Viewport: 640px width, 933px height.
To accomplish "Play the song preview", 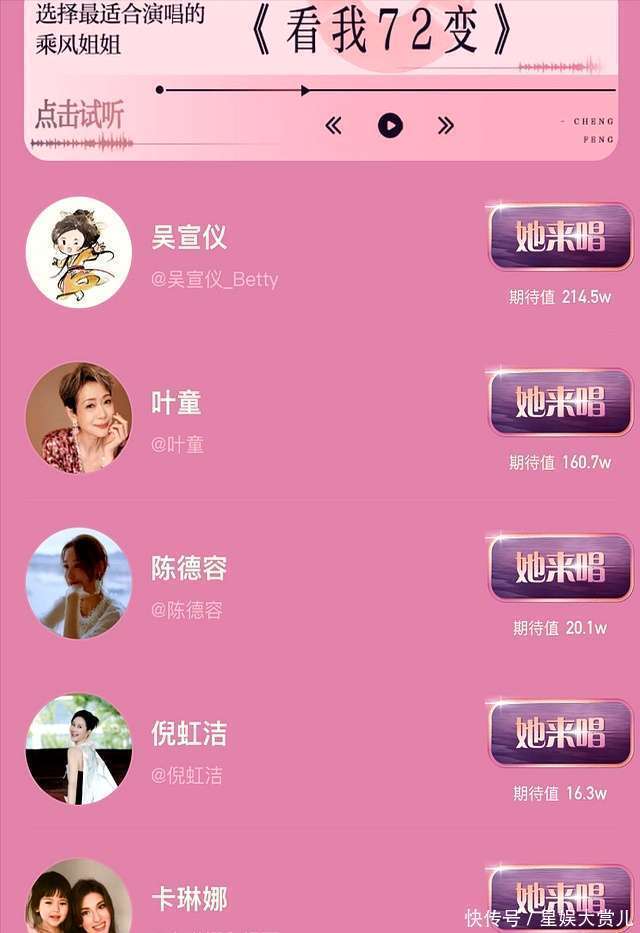I will pos(390,125).
